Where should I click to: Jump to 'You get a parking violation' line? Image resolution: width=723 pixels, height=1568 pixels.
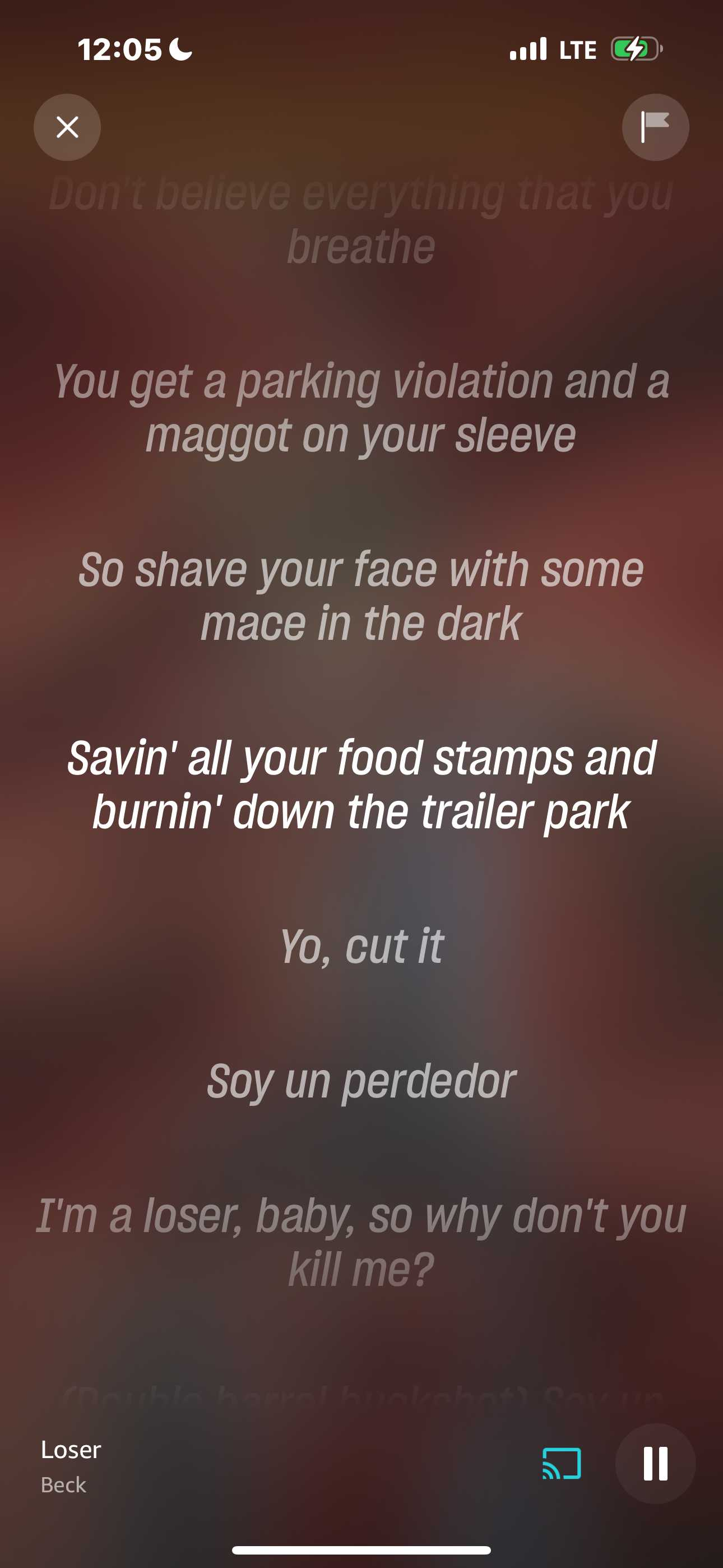361,408
